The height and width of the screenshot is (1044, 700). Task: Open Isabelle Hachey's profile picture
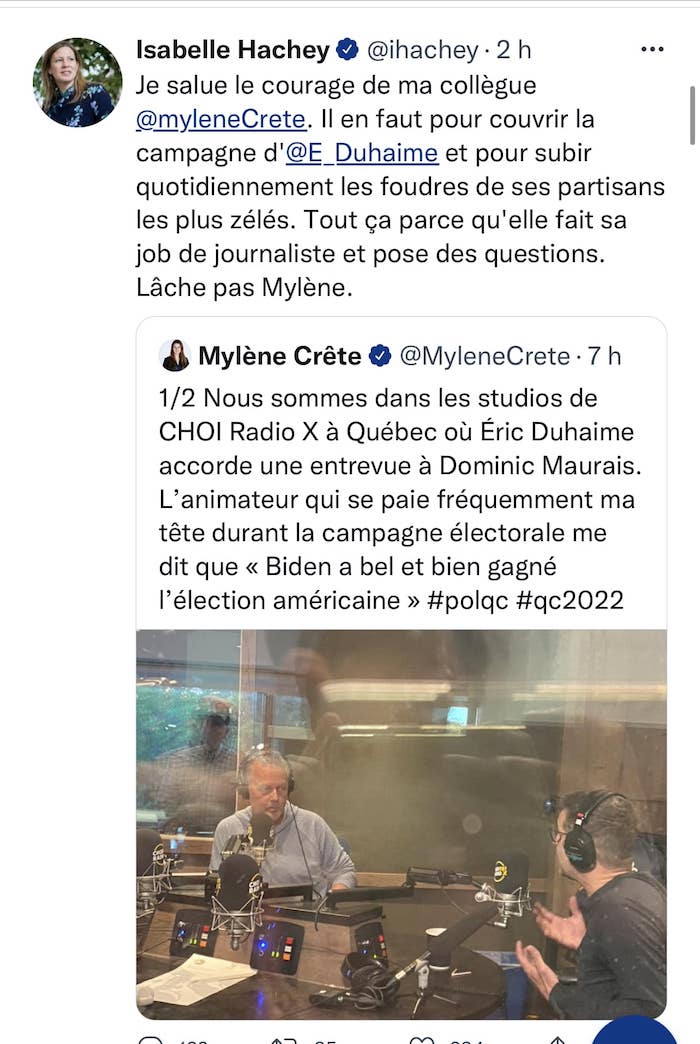pos(77,83)
